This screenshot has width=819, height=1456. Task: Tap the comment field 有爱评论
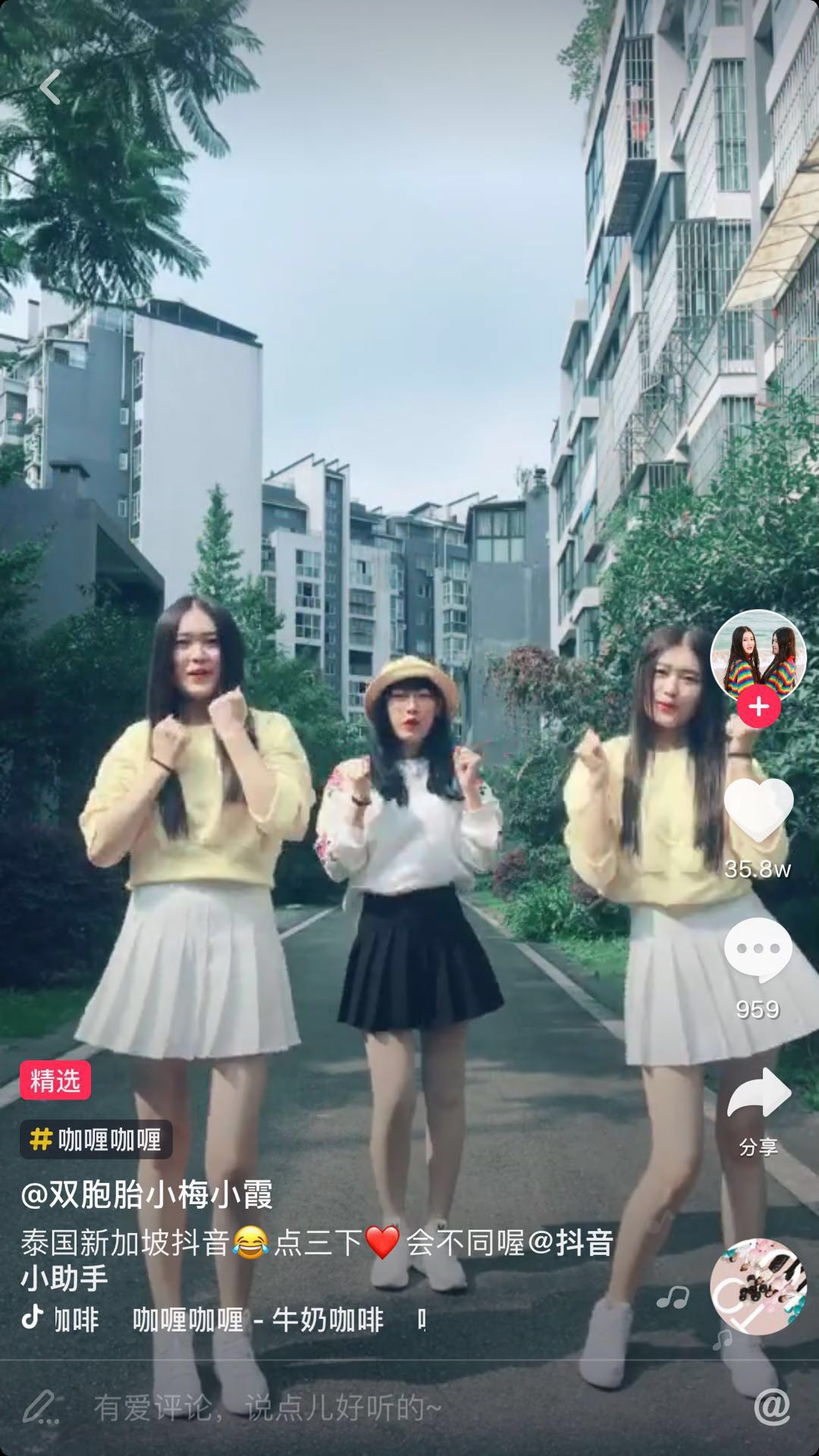[265, 1407]
